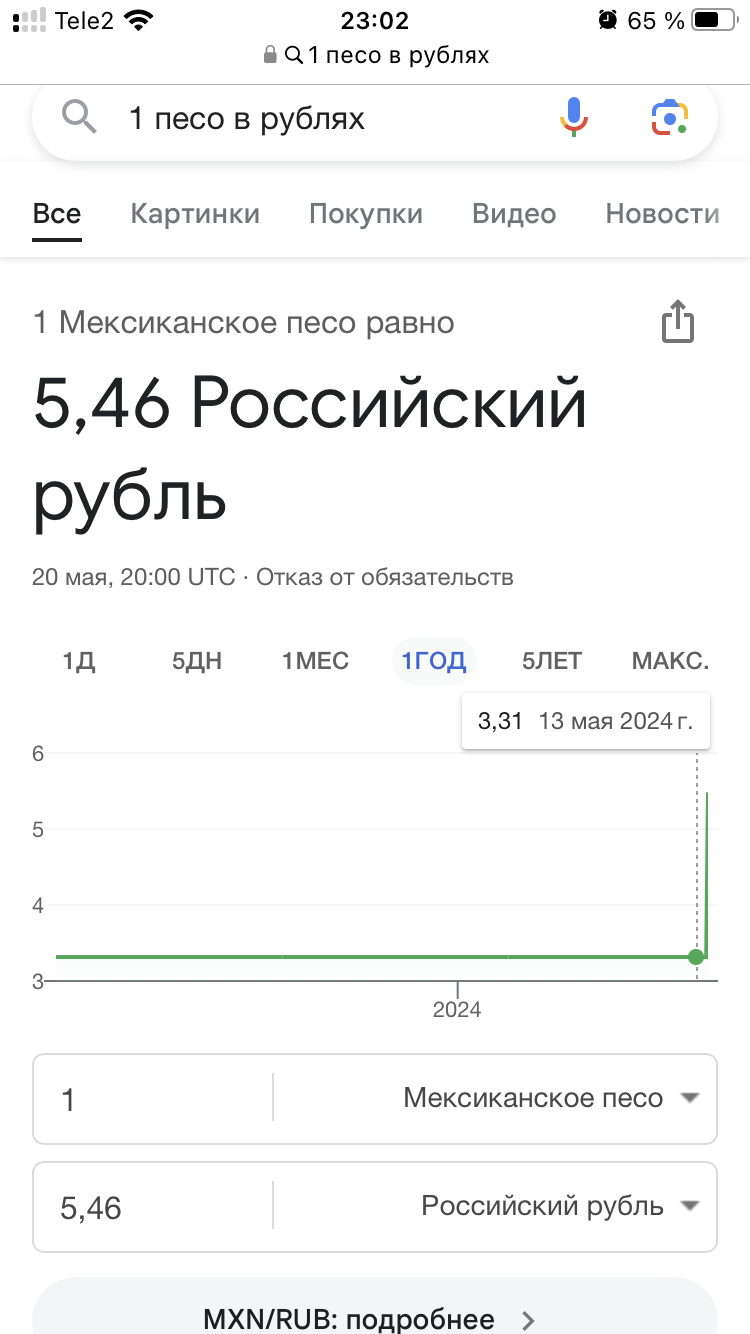
Task: Switch to the Покупки tab
Action: (x=366, y=214)
